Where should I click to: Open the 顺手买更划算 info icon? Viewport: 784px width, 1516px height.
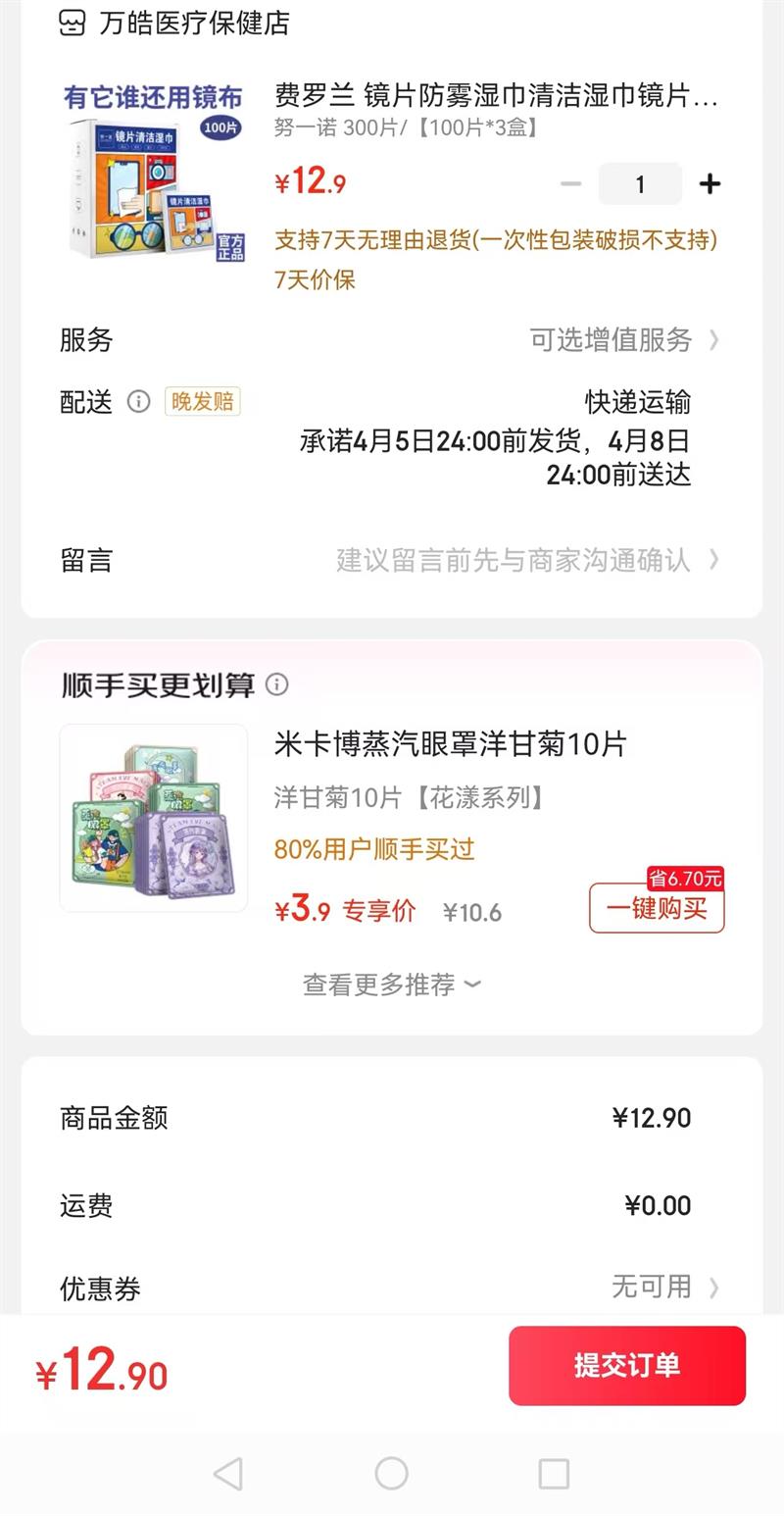click(x=277, y=684)
